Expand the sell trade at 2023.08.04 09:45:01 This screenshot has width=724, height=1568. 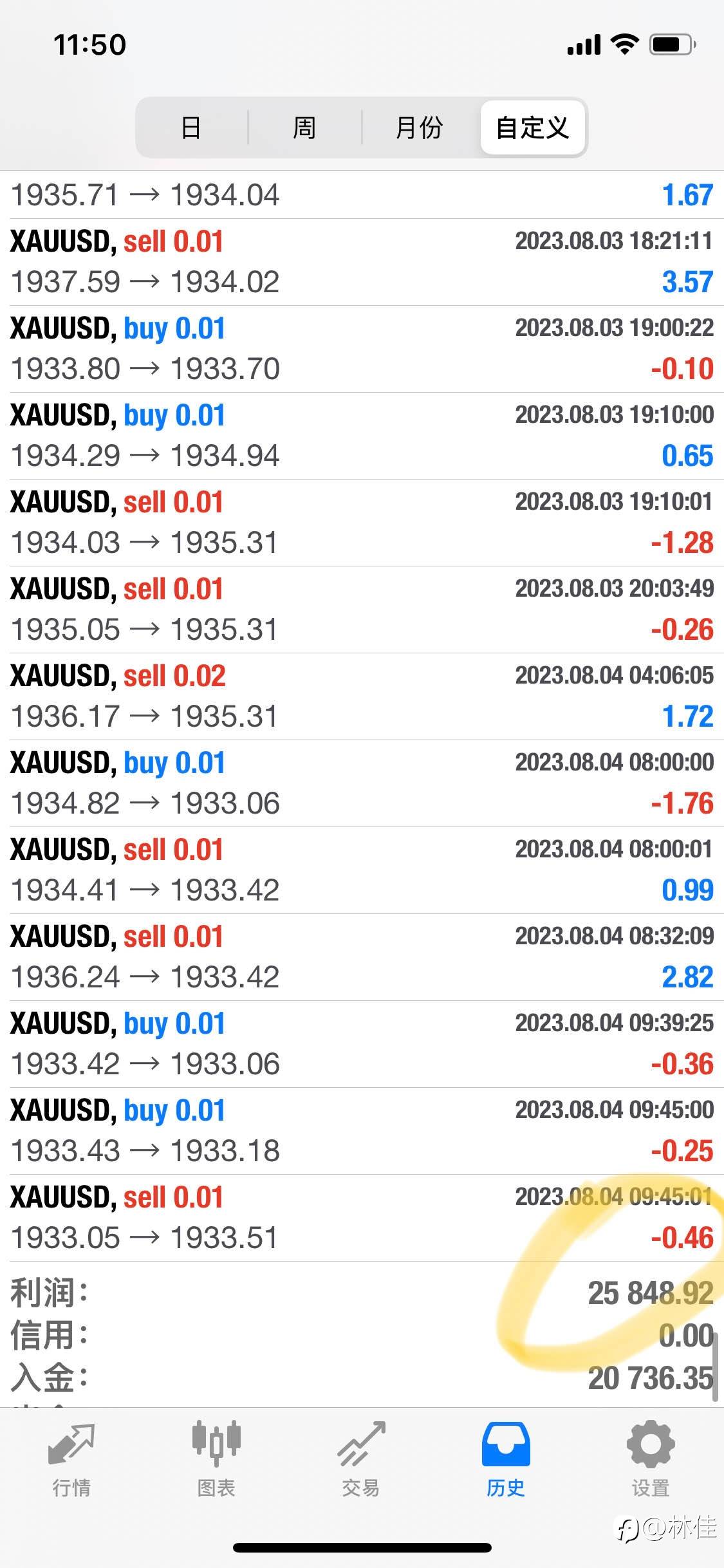pos(362,1218)
